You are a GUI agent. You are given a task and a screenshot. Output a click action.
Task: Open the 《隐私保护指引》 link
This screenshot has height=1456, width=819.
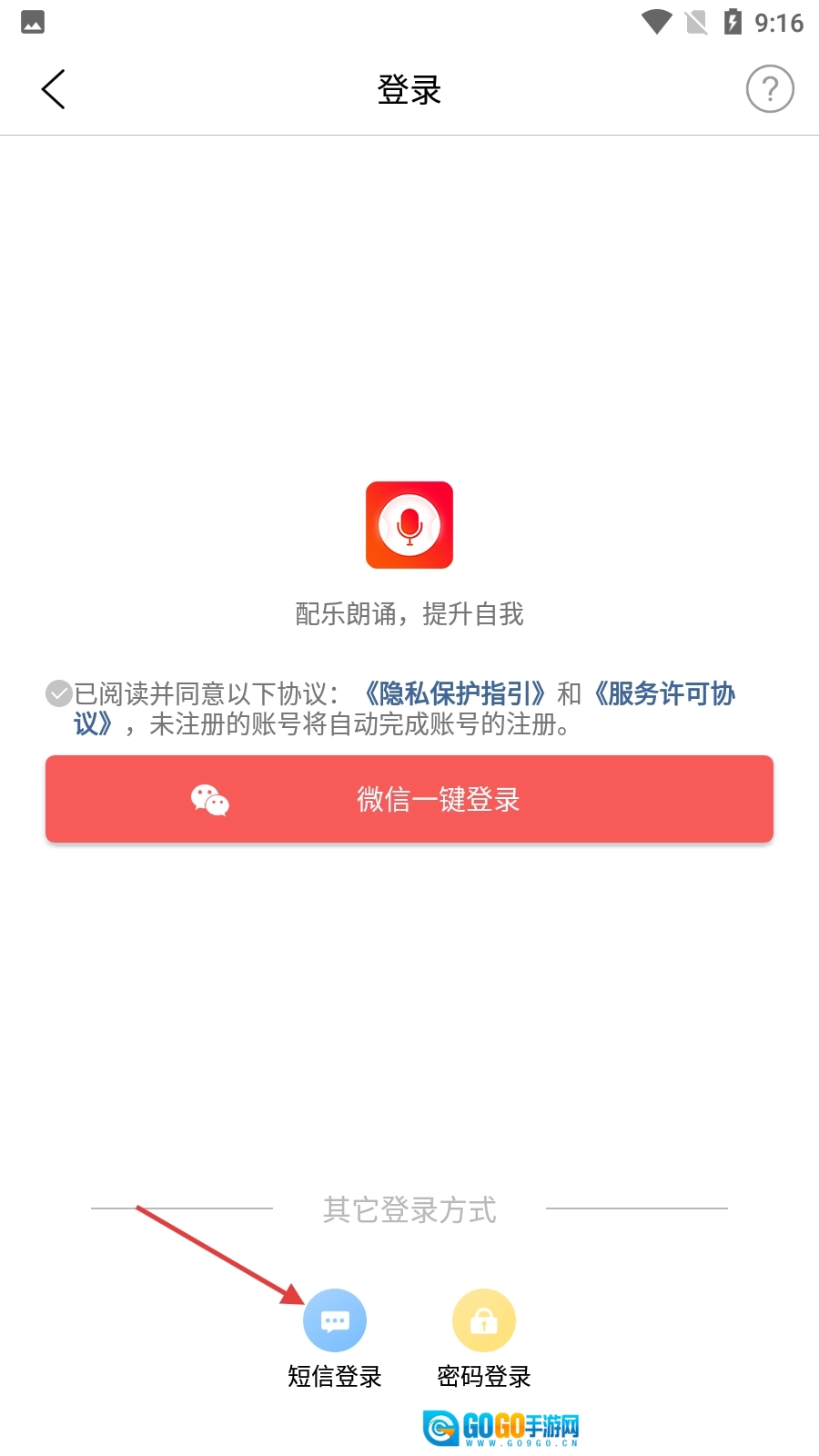click(x=455, y=694)
